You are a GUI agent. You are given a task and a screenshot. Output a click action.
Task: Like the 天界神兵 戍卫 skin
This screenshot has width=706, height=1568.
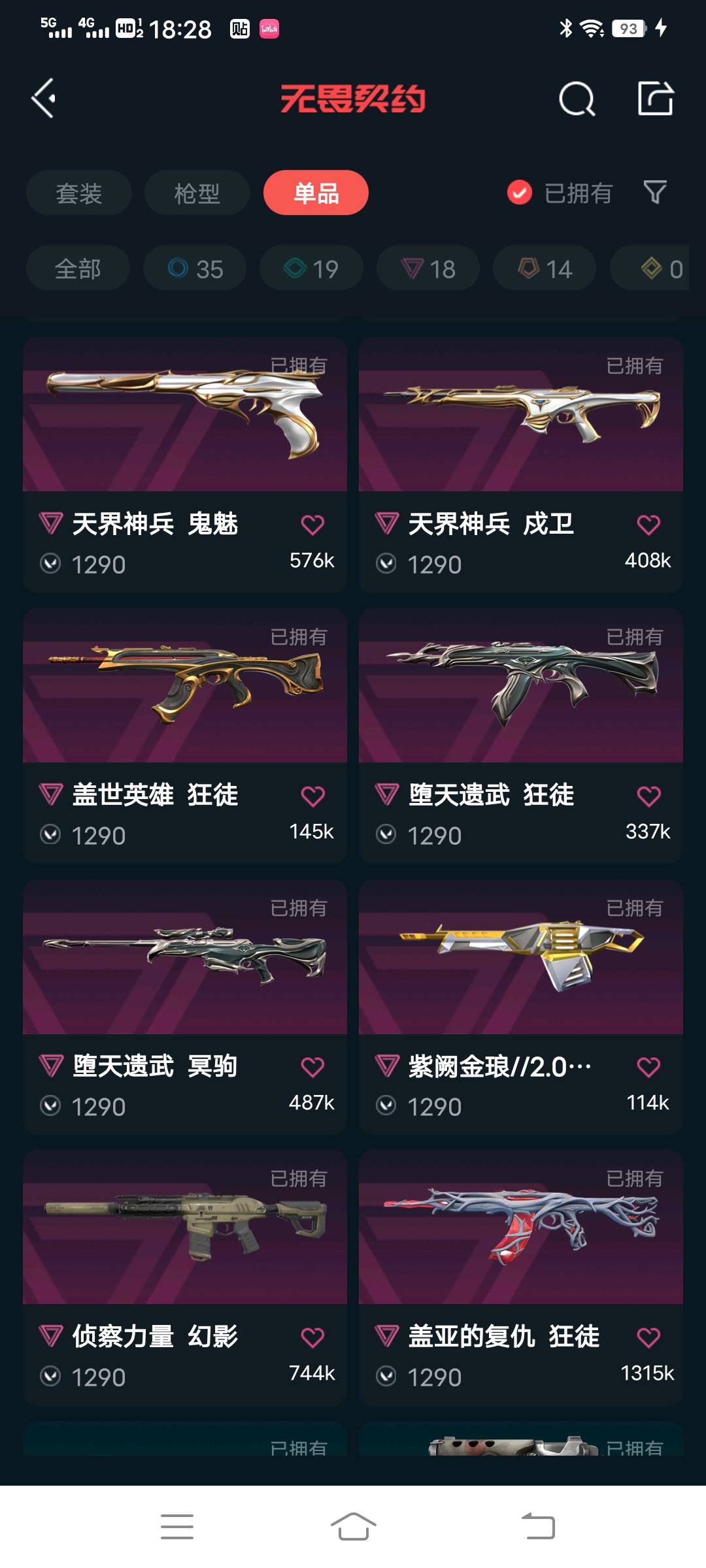click(x=648, y=525)
